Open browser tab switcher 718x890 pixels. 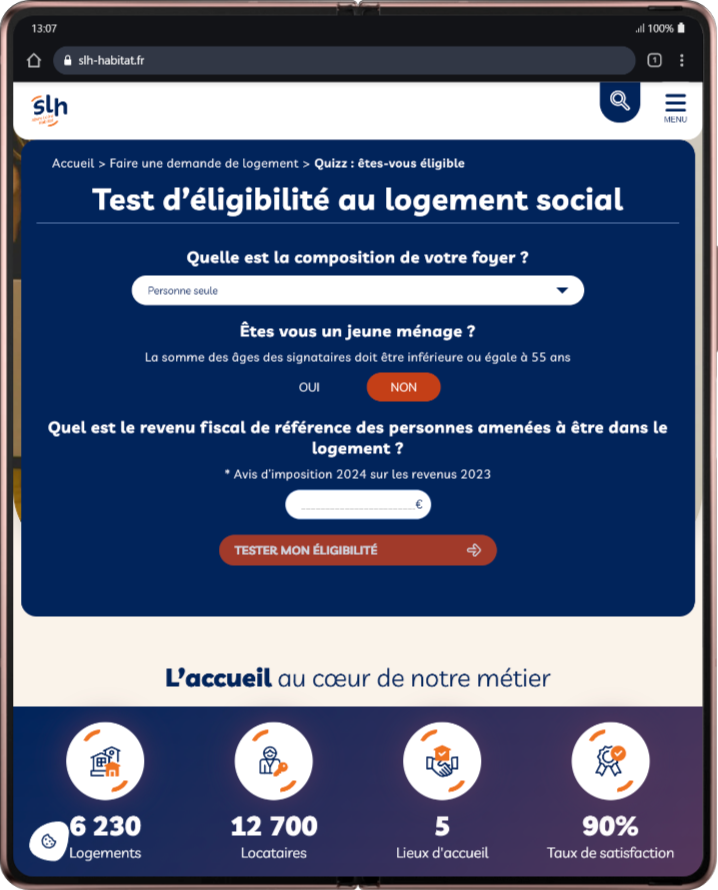coord(654,60)
